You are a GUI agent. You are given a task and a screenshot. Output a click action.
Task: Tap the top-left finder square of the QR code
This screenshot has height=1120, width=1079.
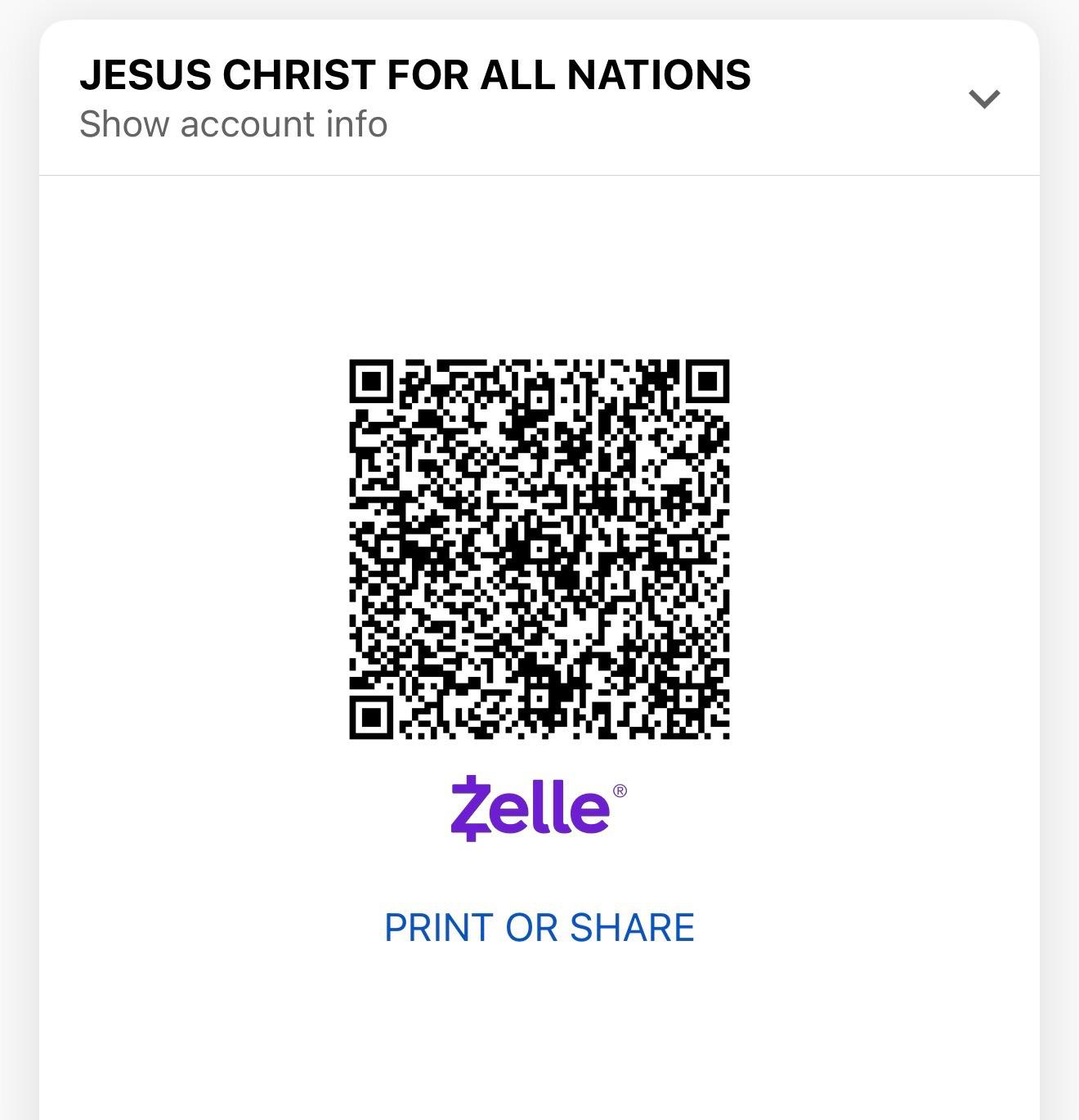pos(372,381)
